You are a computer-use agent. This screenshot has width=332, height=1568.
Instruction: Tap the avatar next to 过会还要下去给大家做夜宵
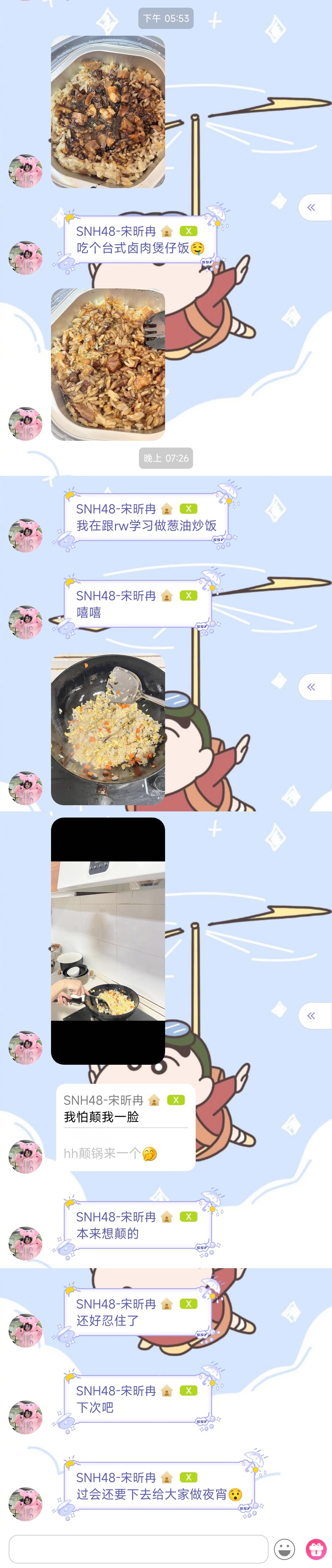pyautogui.click(x=26, y=1503)
